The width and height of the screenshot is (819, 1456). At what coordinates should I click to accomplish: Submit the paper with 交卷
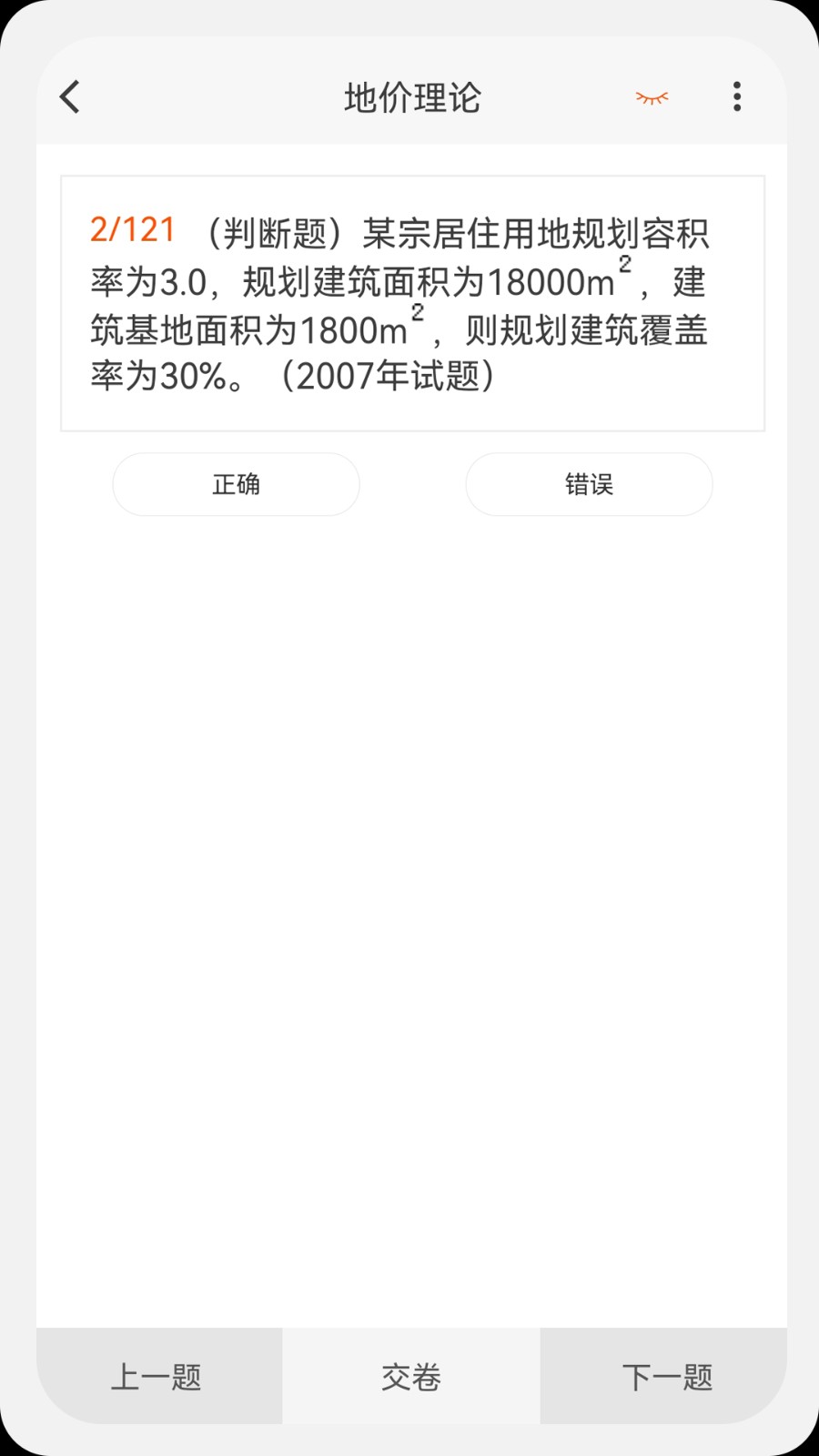[411, 1376]
